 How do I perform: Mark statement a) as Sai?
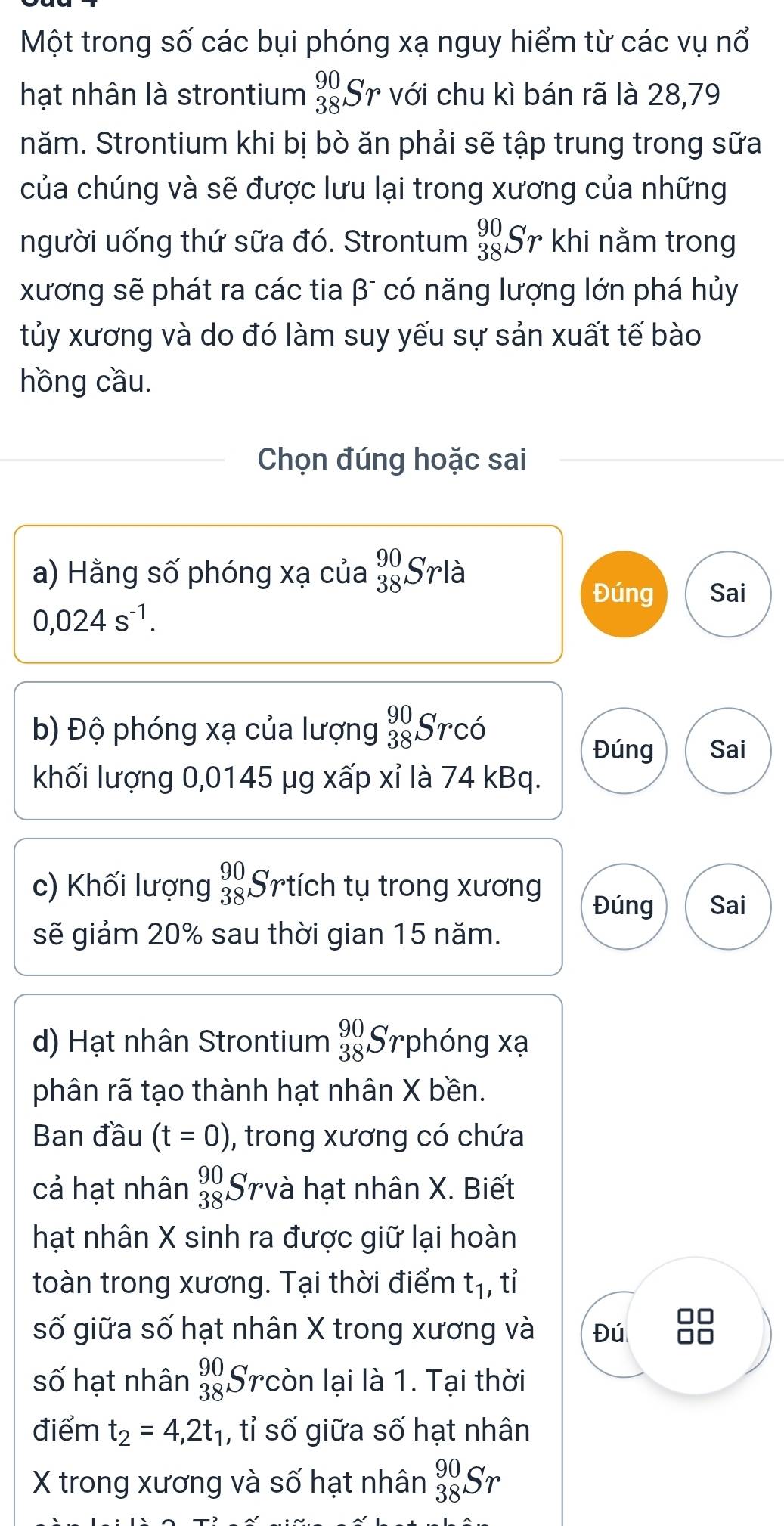(727, 594)
